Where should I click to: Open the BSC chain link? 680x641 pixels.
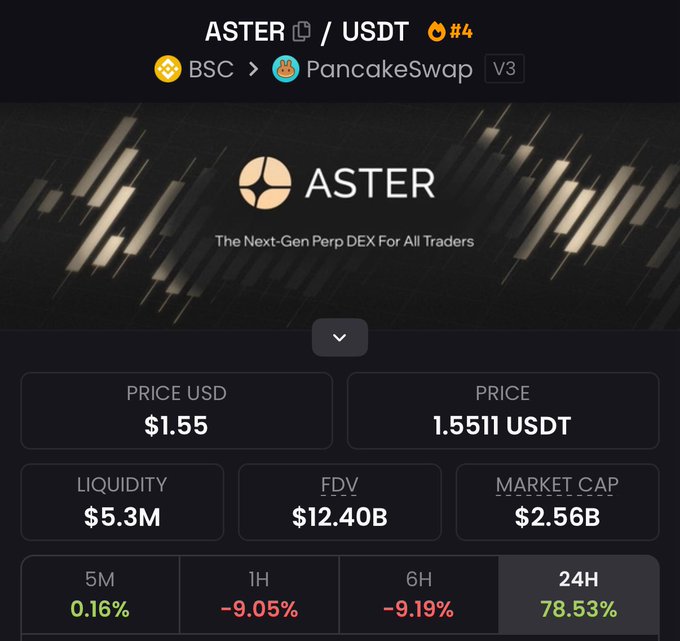coord(194,70)
